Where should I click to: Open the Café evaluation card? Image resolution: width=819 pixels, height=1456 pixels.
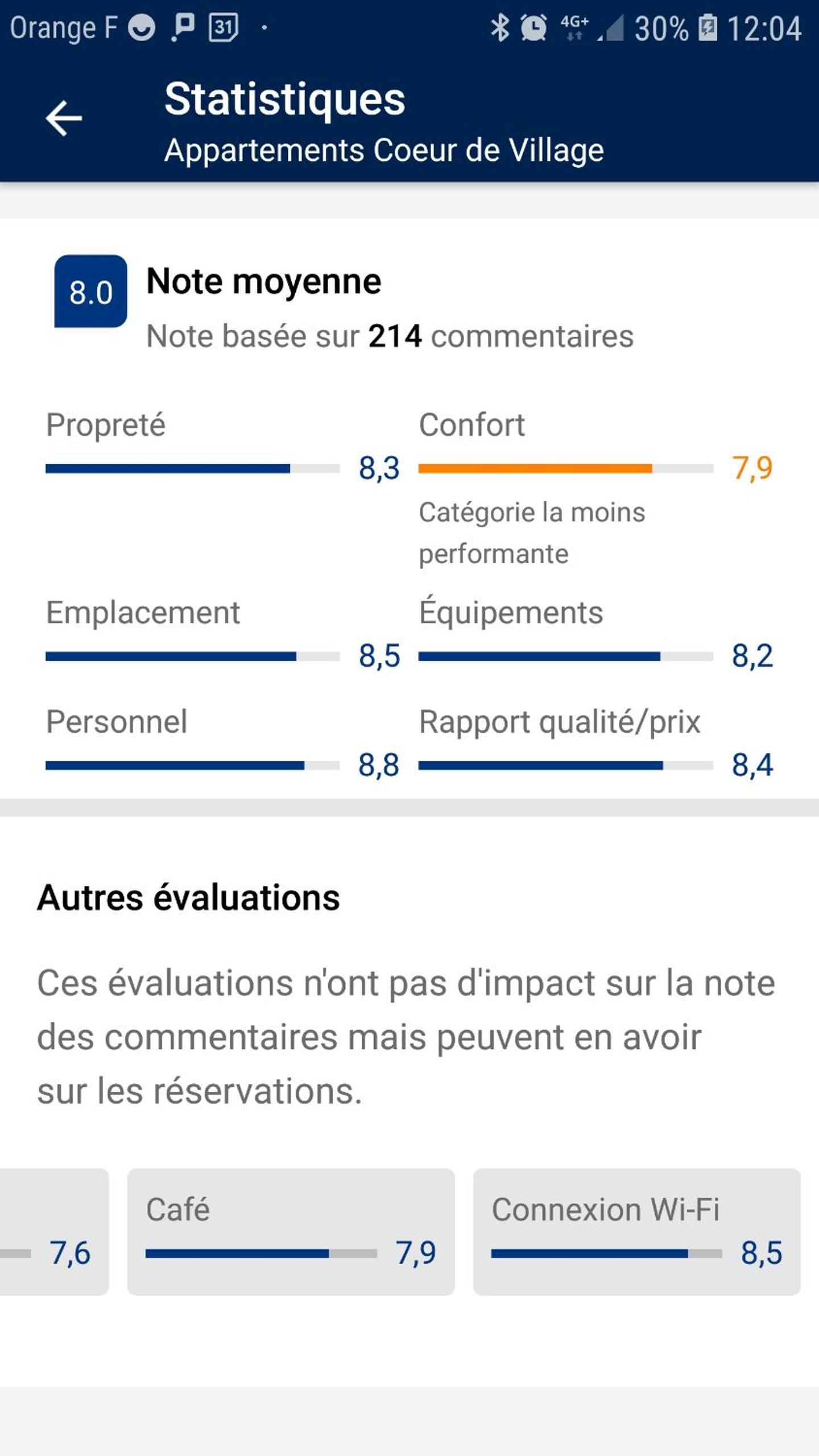[x=291, y=1231]
